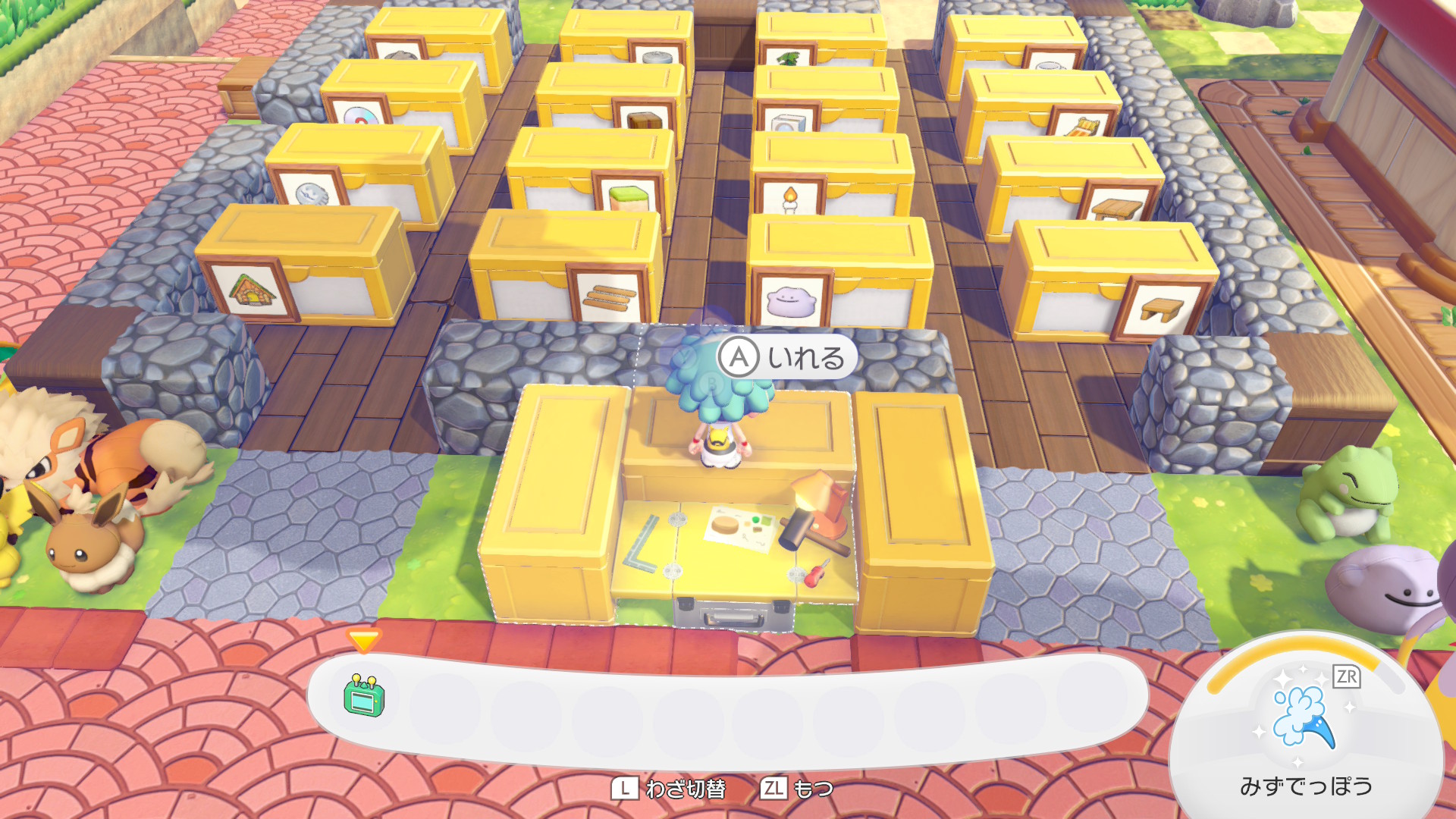Tap the もつ hold prompt
The width and height of the screenshot is (1456, 819).
797,789
